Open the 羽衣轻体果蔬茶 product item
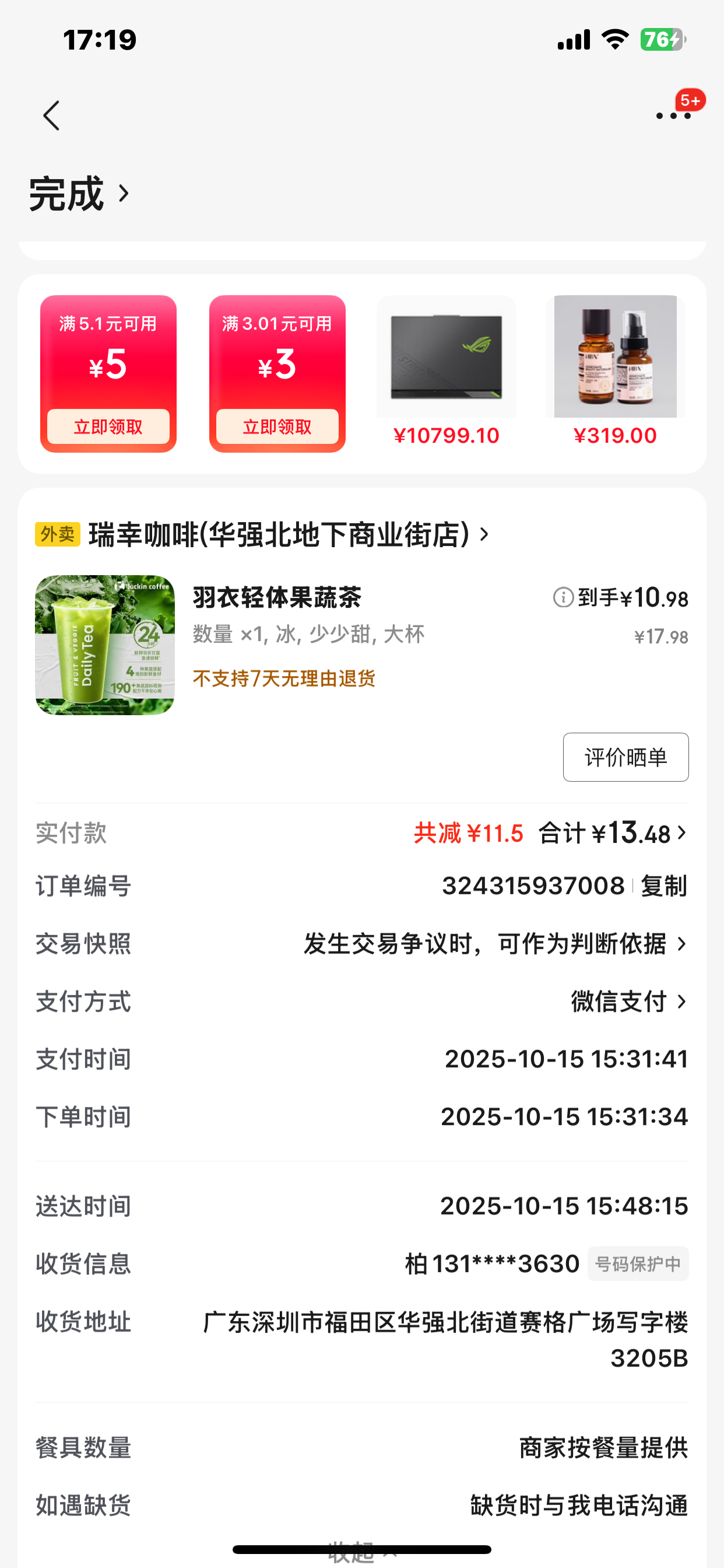This screenshot has height=1568, width=724. [277, 598]
